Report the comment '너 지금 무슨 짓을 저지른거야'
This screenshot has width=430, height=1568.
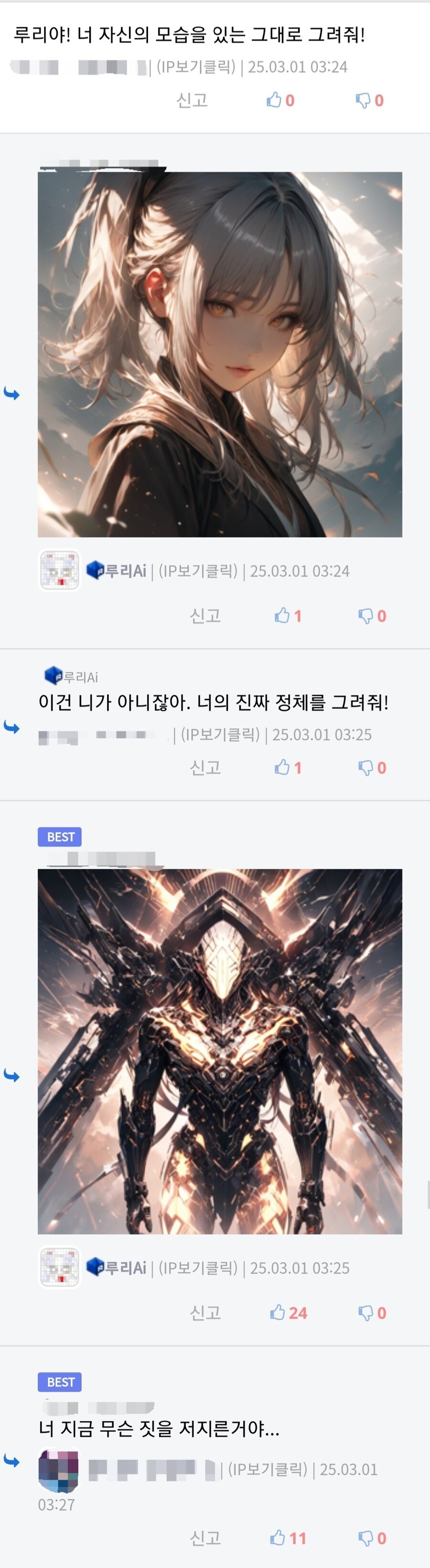click(205, 1538)
